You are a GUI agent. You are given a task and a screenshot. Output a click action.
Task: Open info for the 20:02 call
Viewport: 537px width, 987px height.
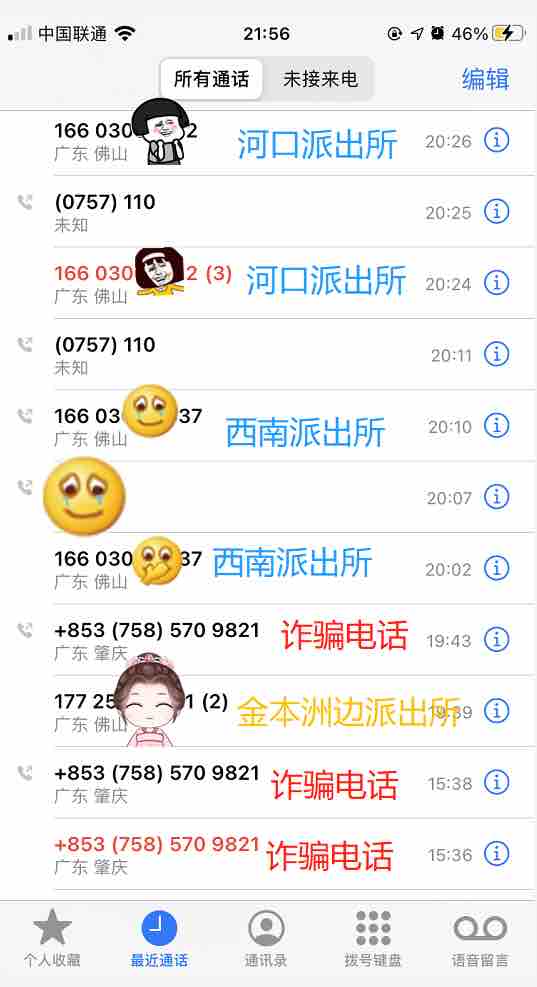click(496, 568)
